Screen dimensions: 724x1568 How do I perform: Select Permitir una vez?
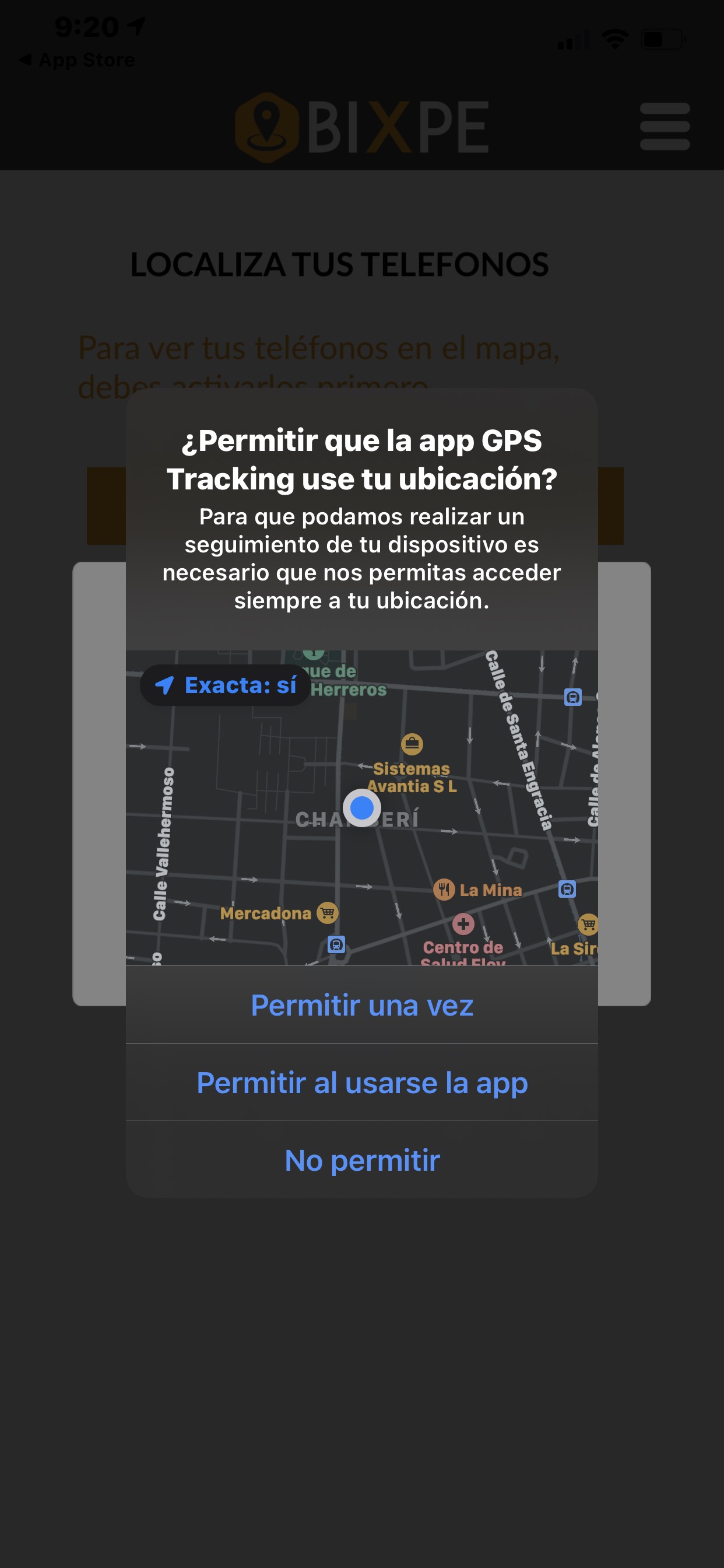point(362,1005)
